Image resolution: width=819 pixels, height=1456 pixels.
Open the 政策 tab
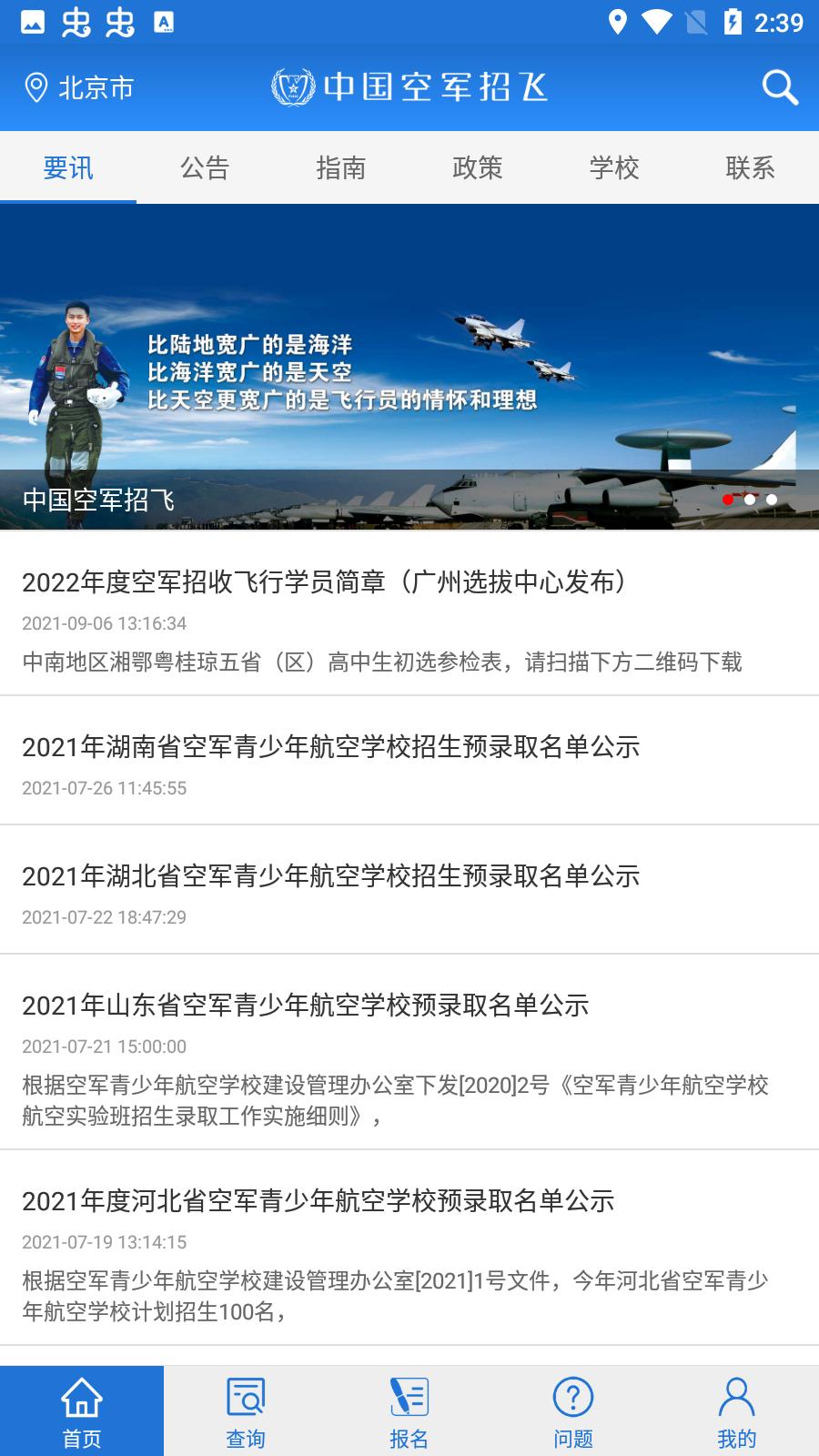[x=478, y=167]
